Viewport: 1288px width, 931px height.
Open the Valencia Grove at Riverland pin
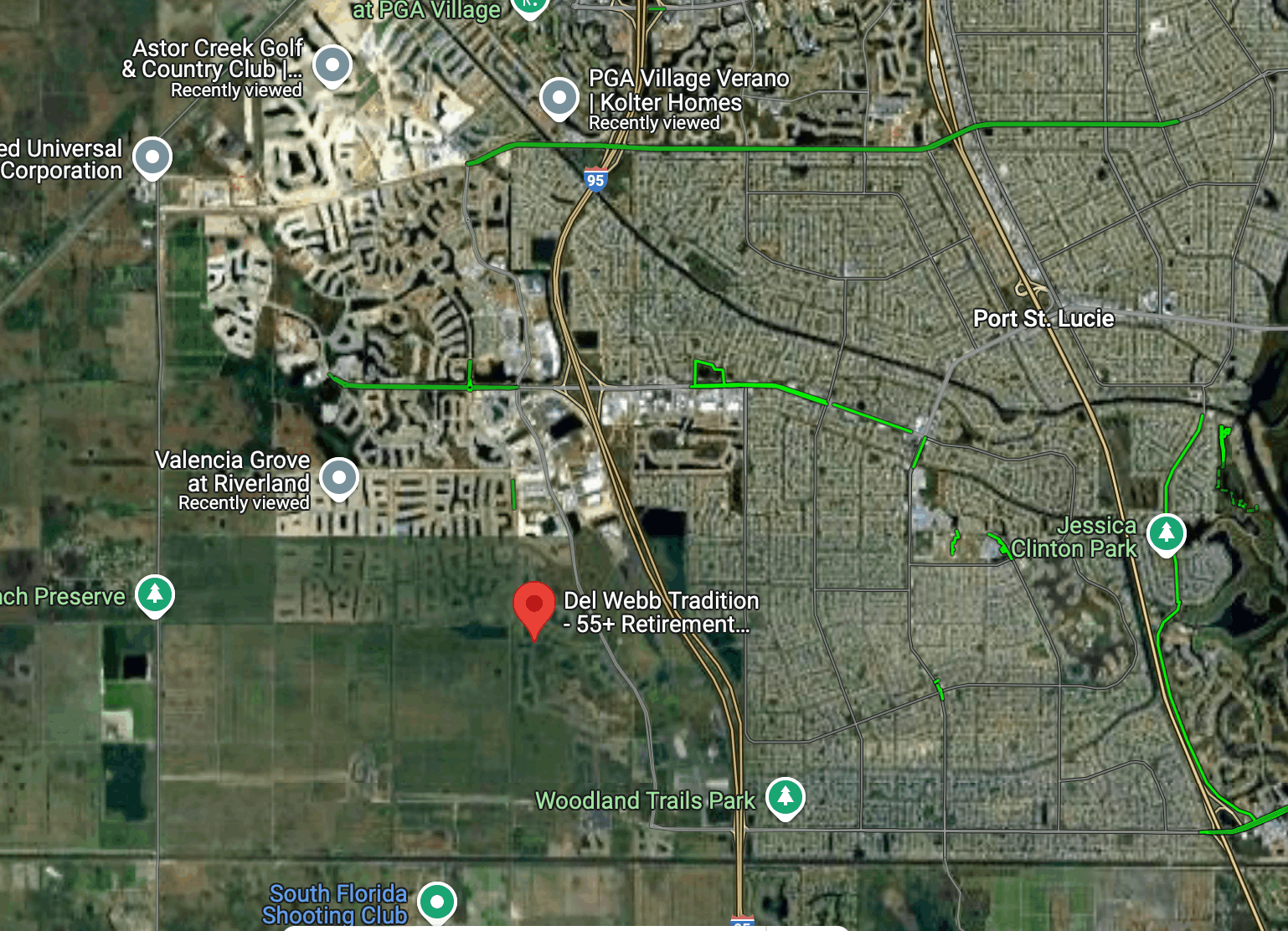click(339, 479)
